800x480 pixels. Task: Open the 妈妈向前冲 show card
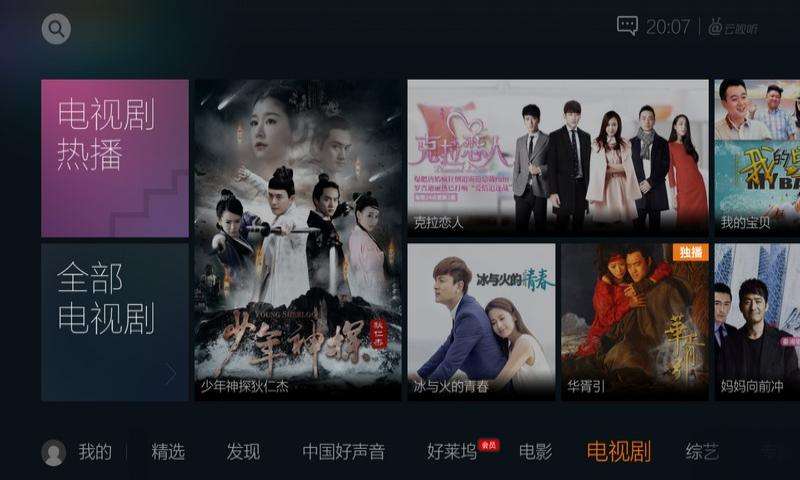[756, 321]
